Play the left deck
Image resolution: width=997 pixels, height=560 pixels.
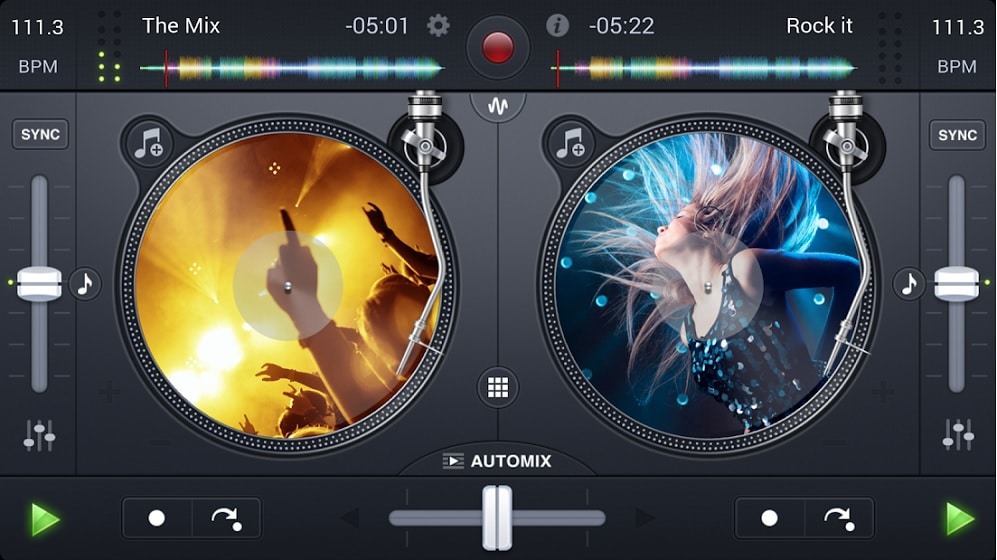click(x=45, y=519)
